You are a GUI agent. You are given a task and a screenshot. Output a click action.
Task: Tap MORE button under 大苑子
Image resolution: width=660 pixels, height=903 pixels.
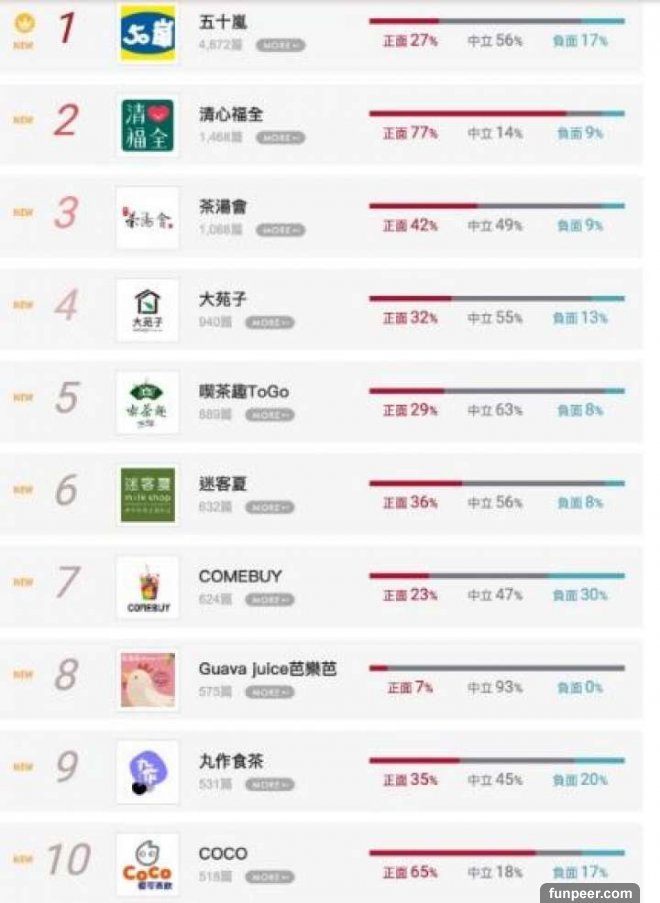click(x=270, y=322)
